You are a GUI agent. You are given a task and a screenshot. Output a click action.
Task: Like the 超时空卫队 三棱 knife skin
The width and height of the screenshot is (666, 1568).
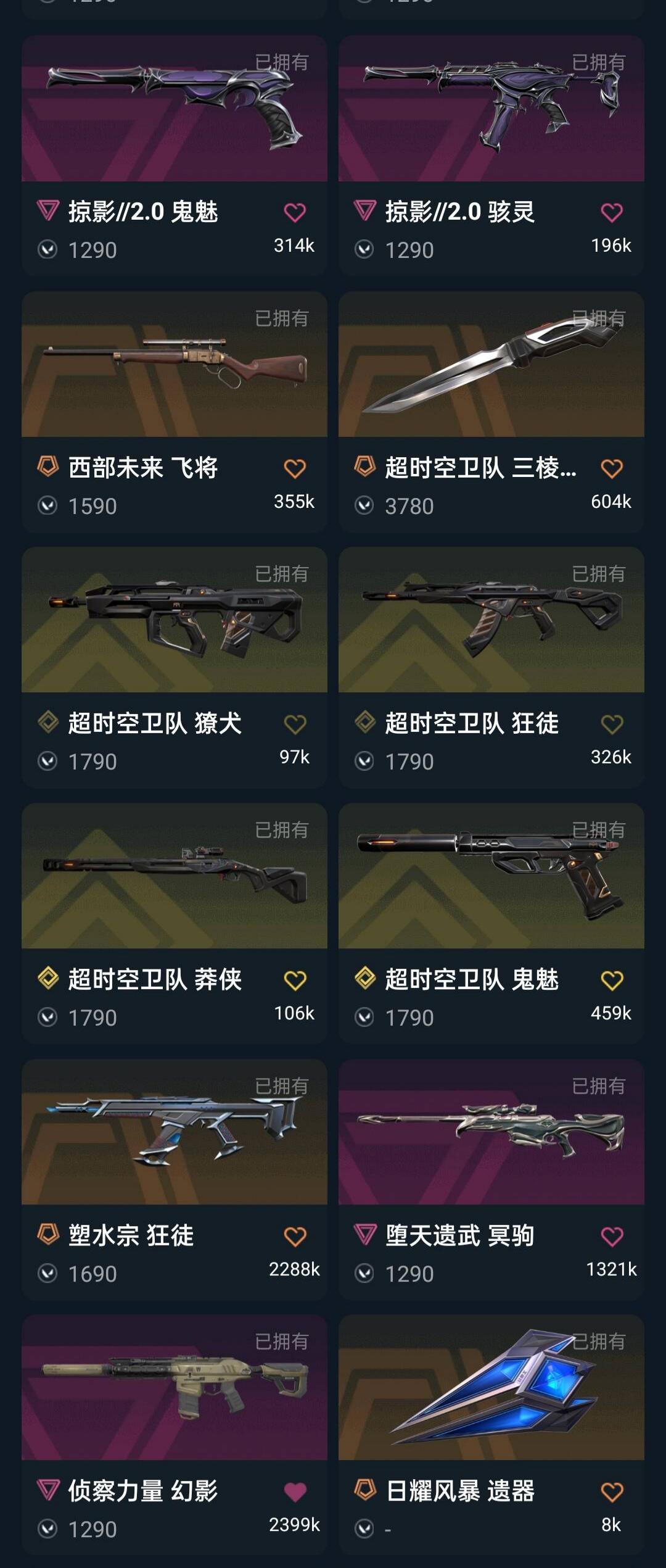click(612, 469)
